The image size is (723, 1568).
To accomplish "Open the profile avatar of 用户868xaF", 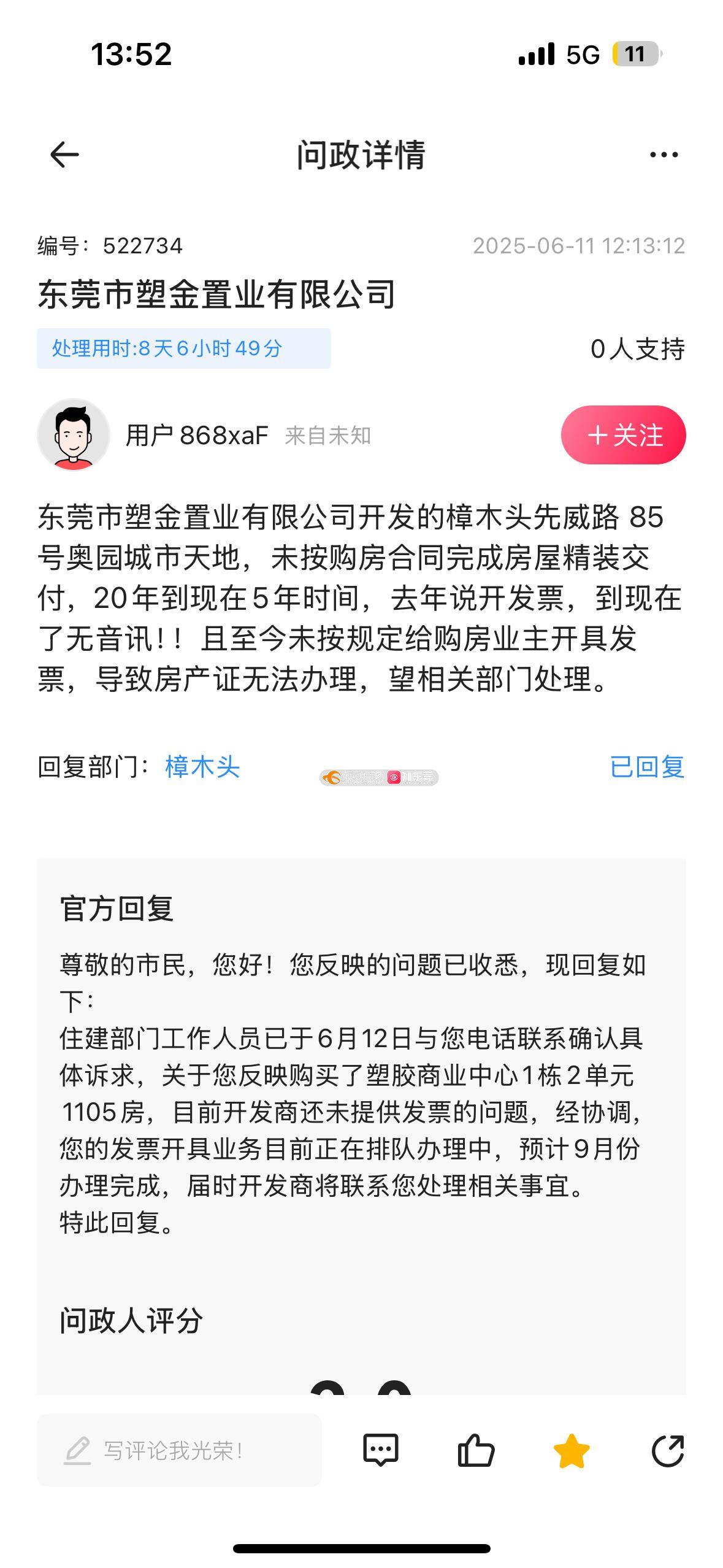I will pyautogui.click(x=74, y=435).
